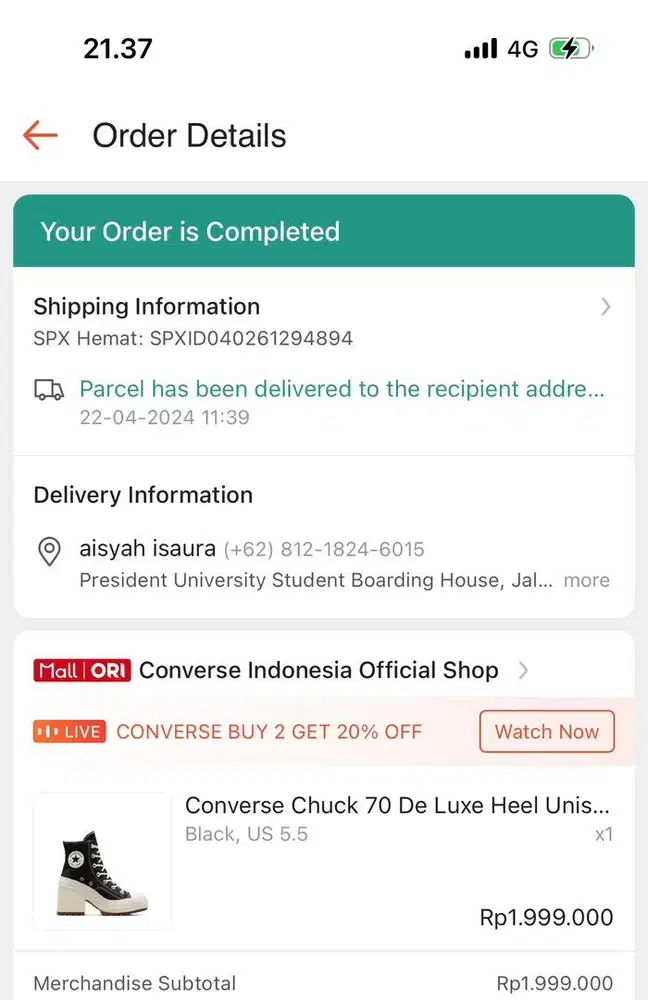This screenshot has height=1000, width=648.
Task: Go back from Order Details
Action: pos(40,135)
